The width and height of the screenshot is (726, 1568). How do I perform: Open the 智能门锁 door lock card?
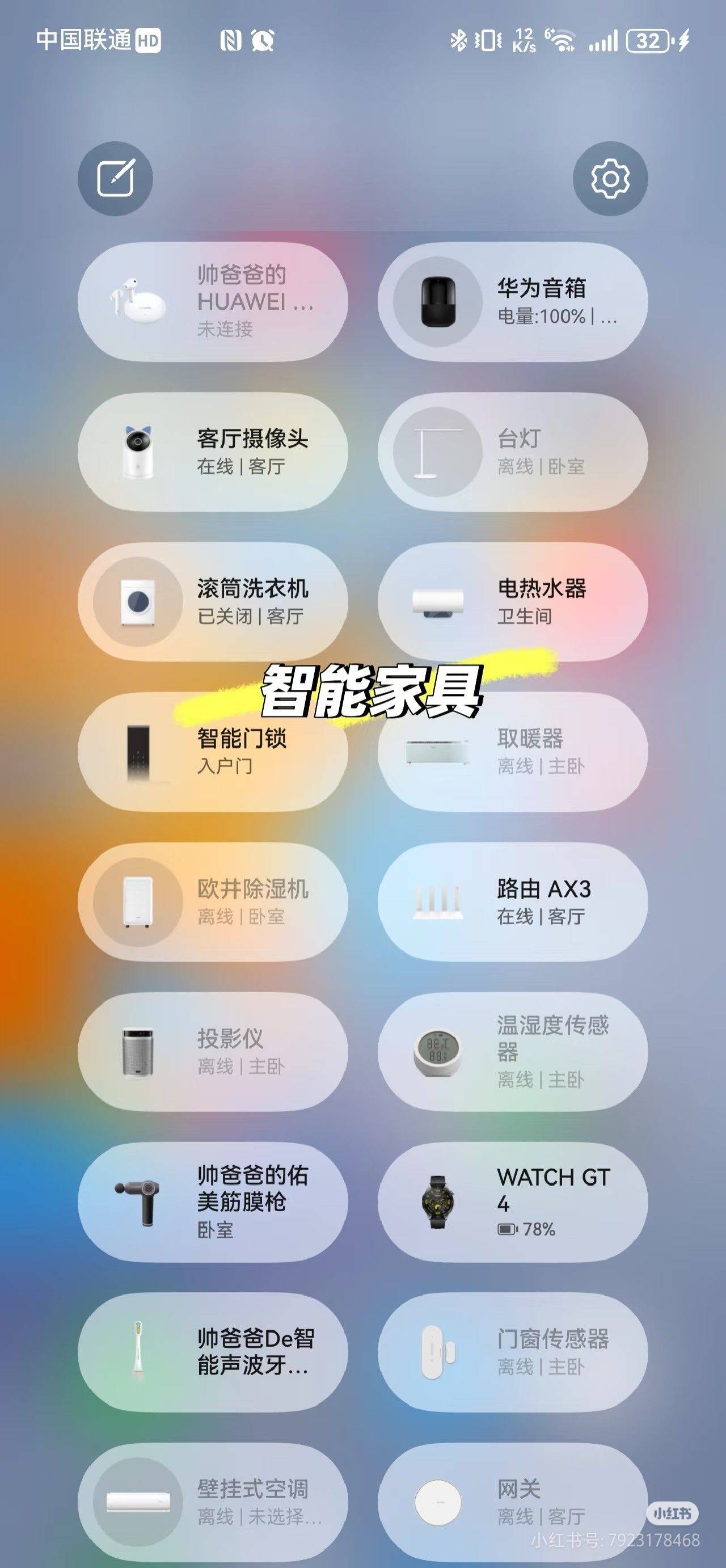click(x=213, y=752)
